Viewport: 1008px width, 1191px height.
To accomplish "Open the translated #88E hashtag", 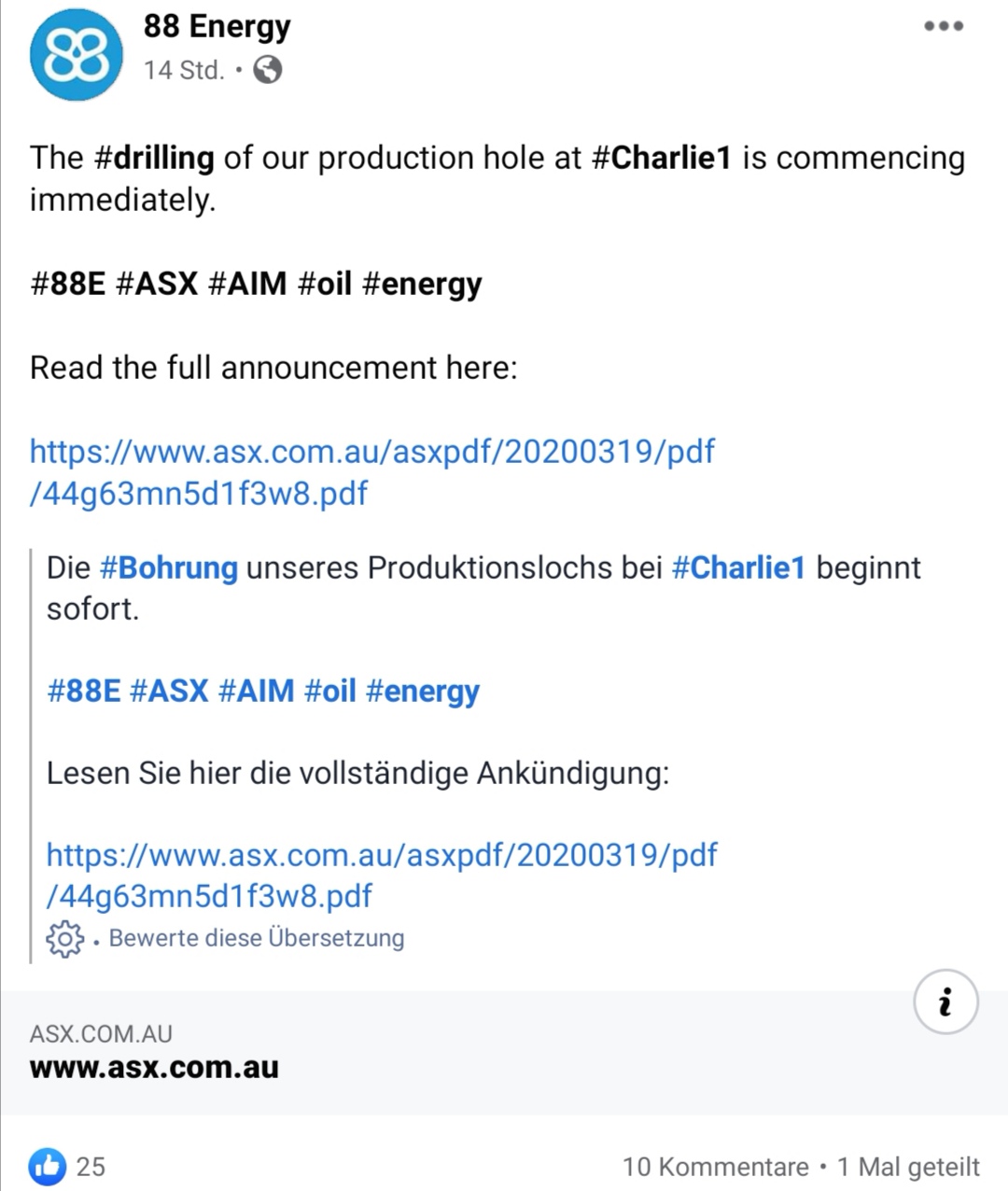I will point(84,691).
